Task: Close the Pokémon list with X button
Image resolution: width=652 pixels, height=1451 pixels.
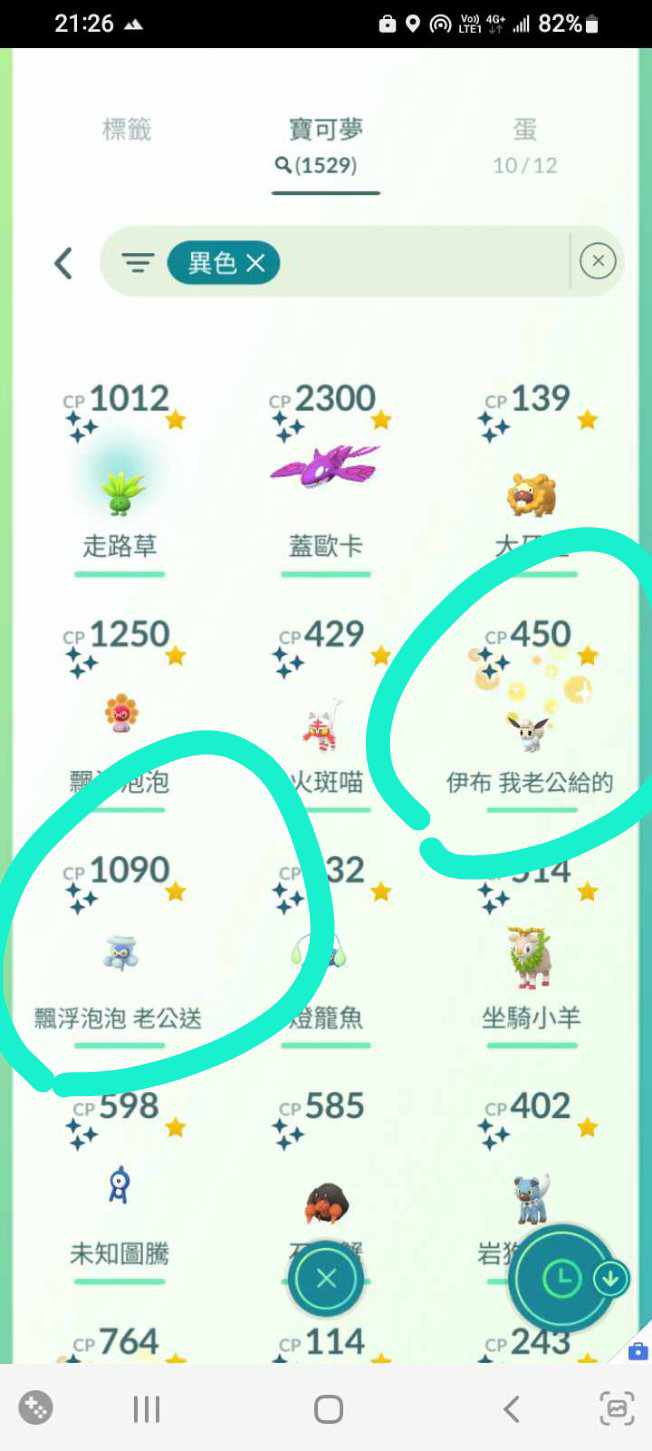Action: tap(326, 1278)
